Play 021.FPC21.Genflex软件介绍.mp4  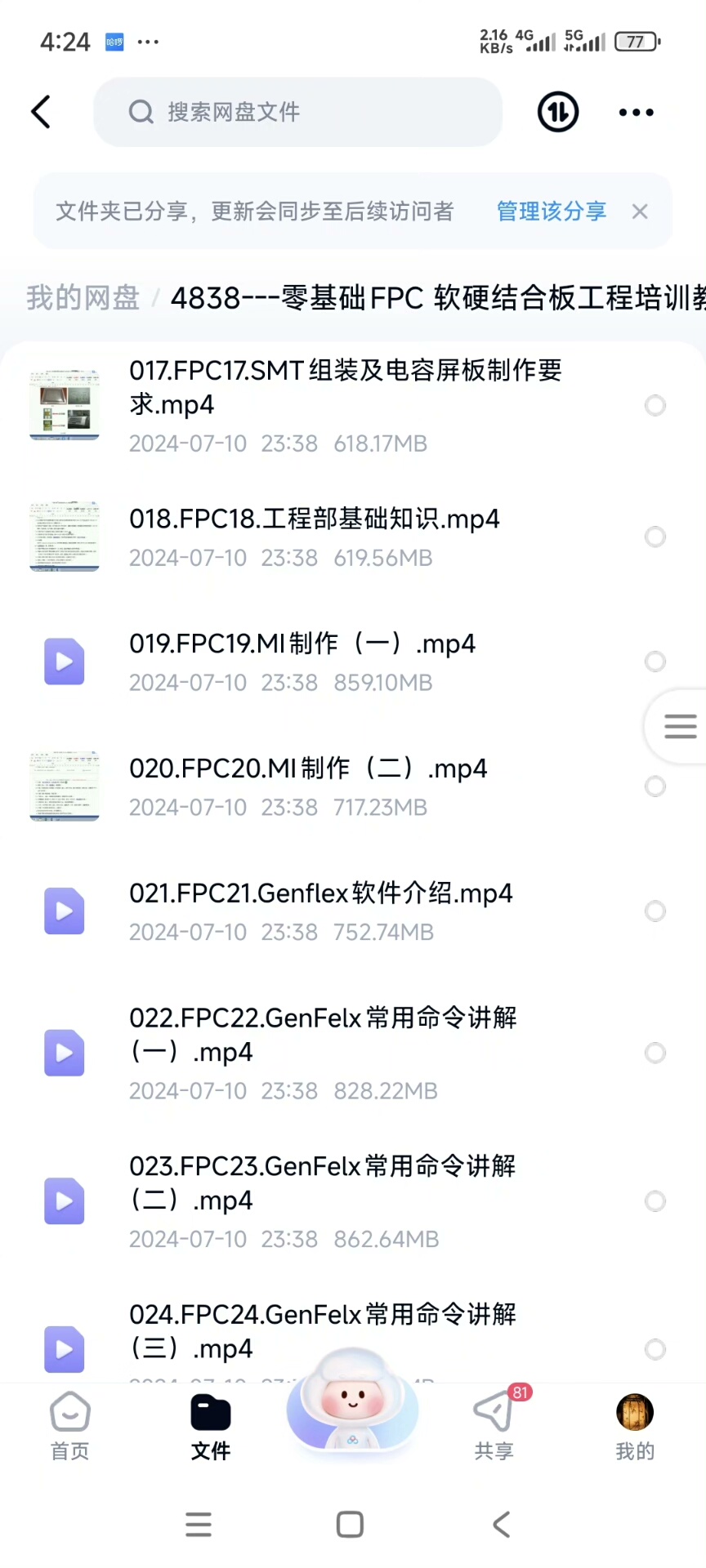tap(320, 893)
